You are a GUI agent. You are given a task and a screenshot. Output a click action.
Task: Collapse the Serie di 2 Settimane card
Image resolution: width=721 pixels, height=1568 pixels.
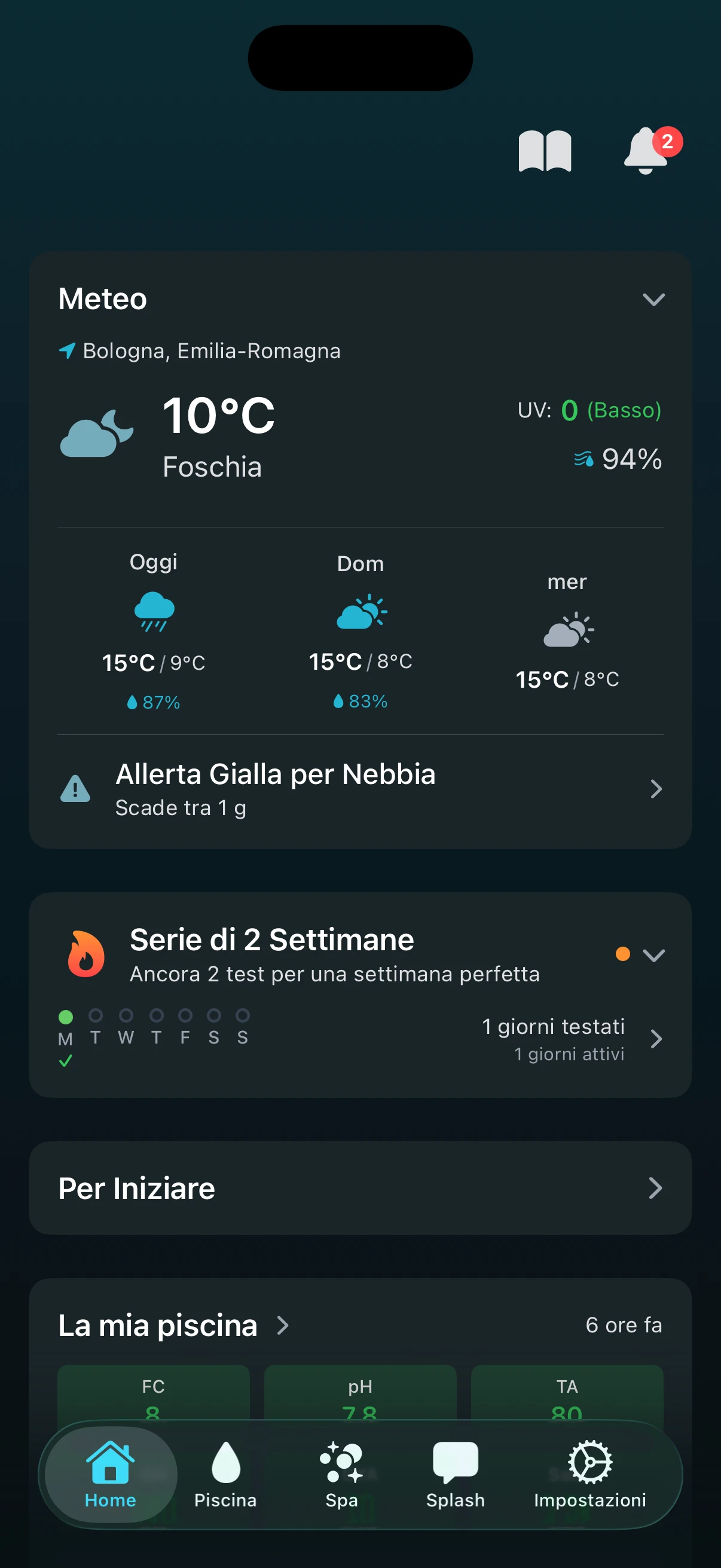[654, 954]
